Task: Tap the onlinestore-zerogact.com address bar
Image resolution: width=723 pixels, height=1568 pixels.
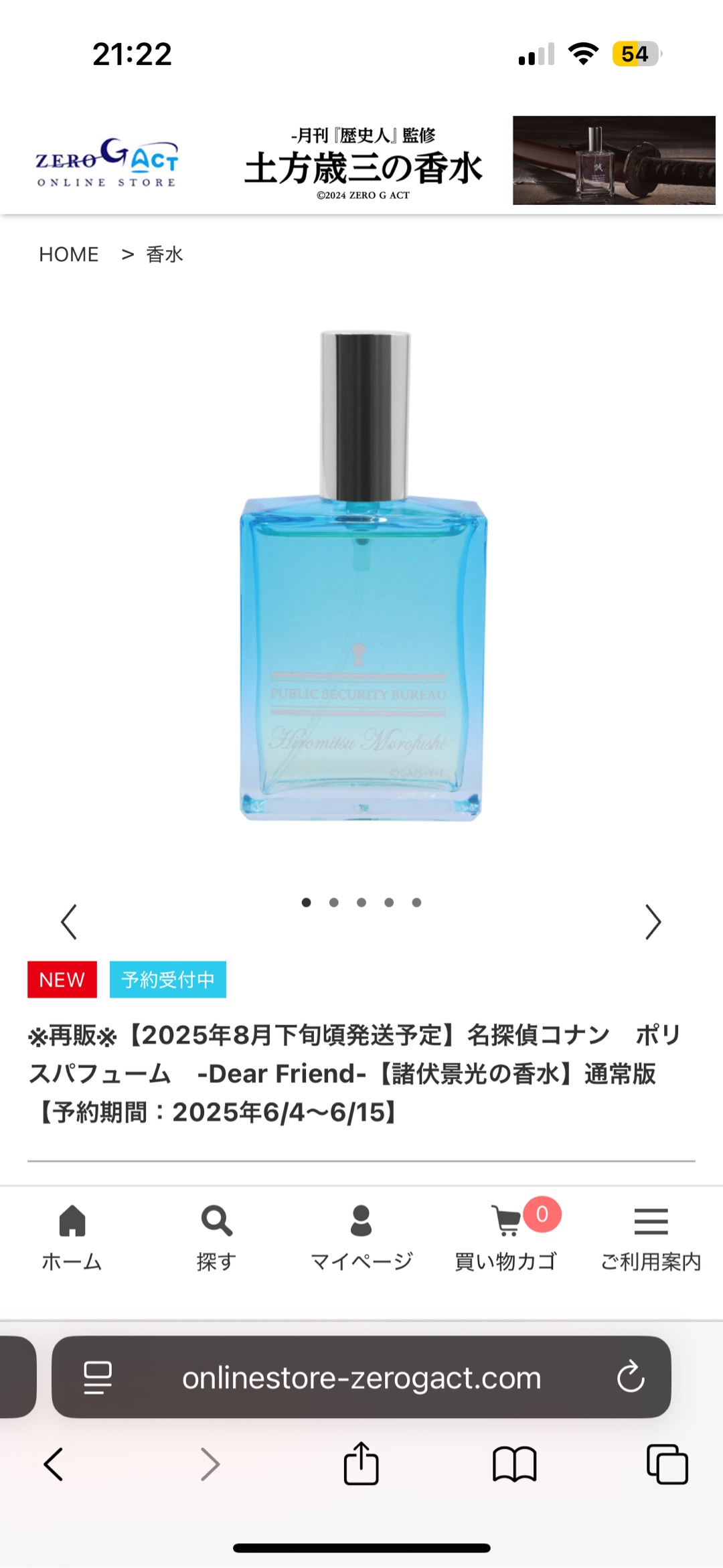Action: point(361,1377)
